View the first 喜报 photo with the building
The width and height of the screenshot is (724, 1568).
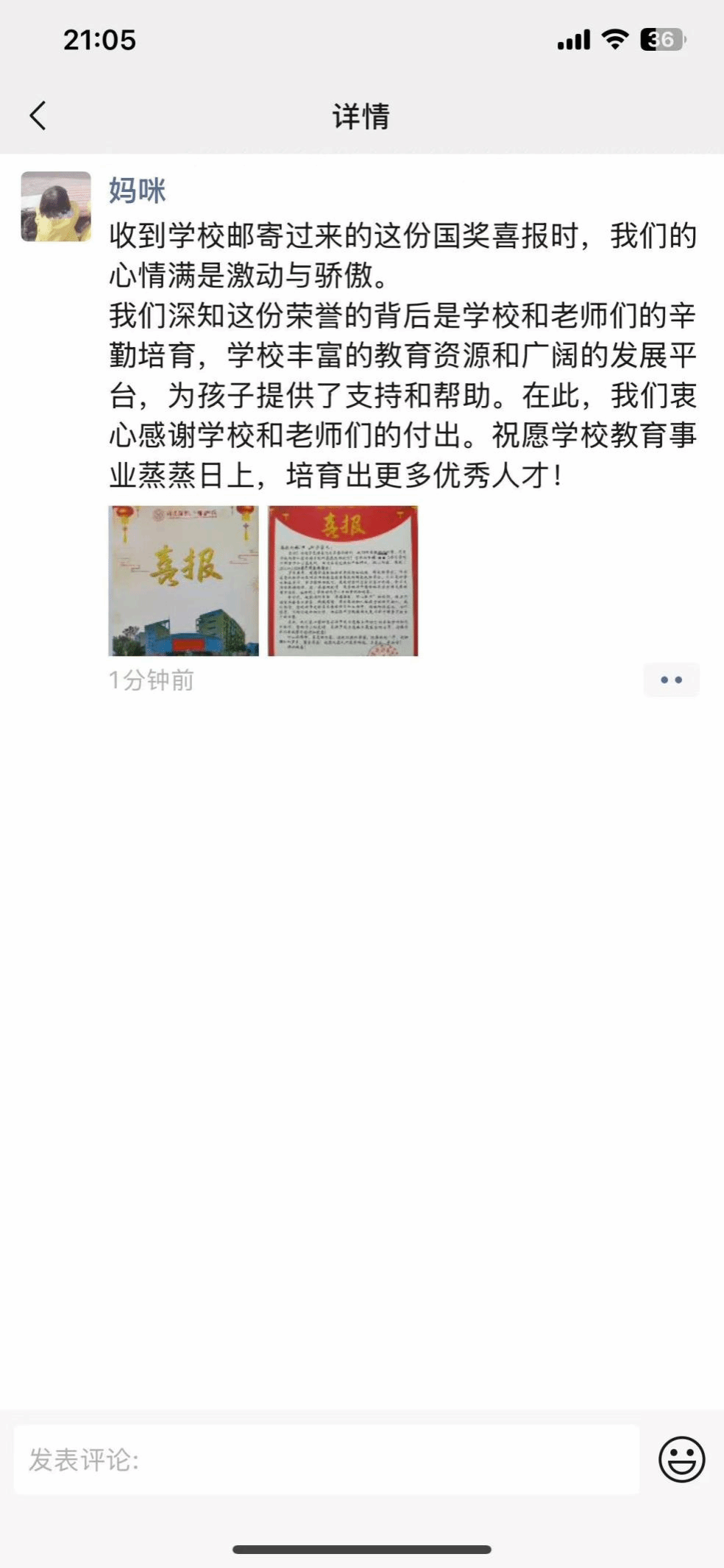point(184,580)
